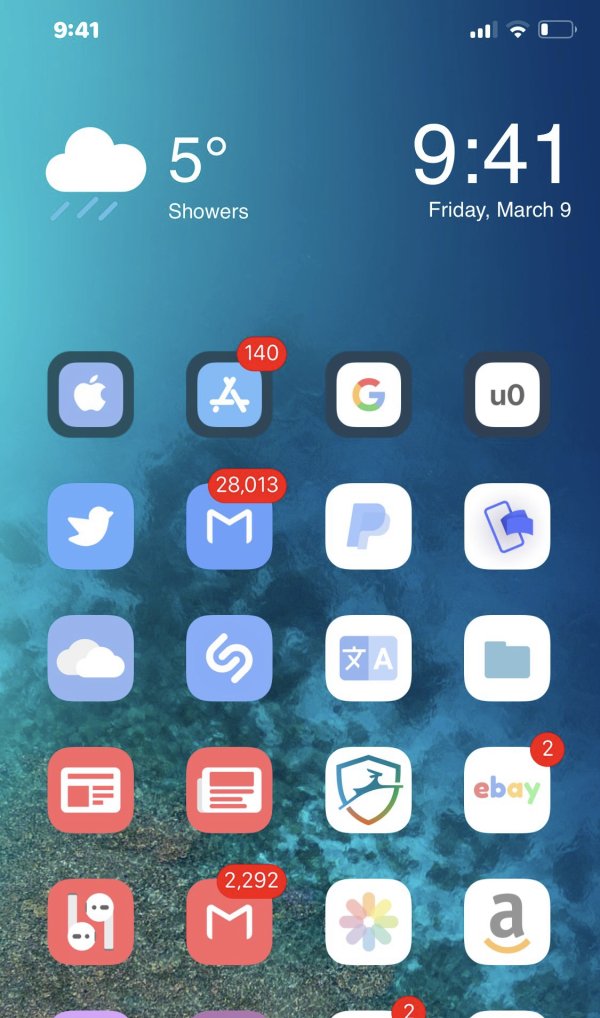The width and height of the screenshot is (600, 1018).
Task: Launch the Twitter app
Action: pos(90,526)
